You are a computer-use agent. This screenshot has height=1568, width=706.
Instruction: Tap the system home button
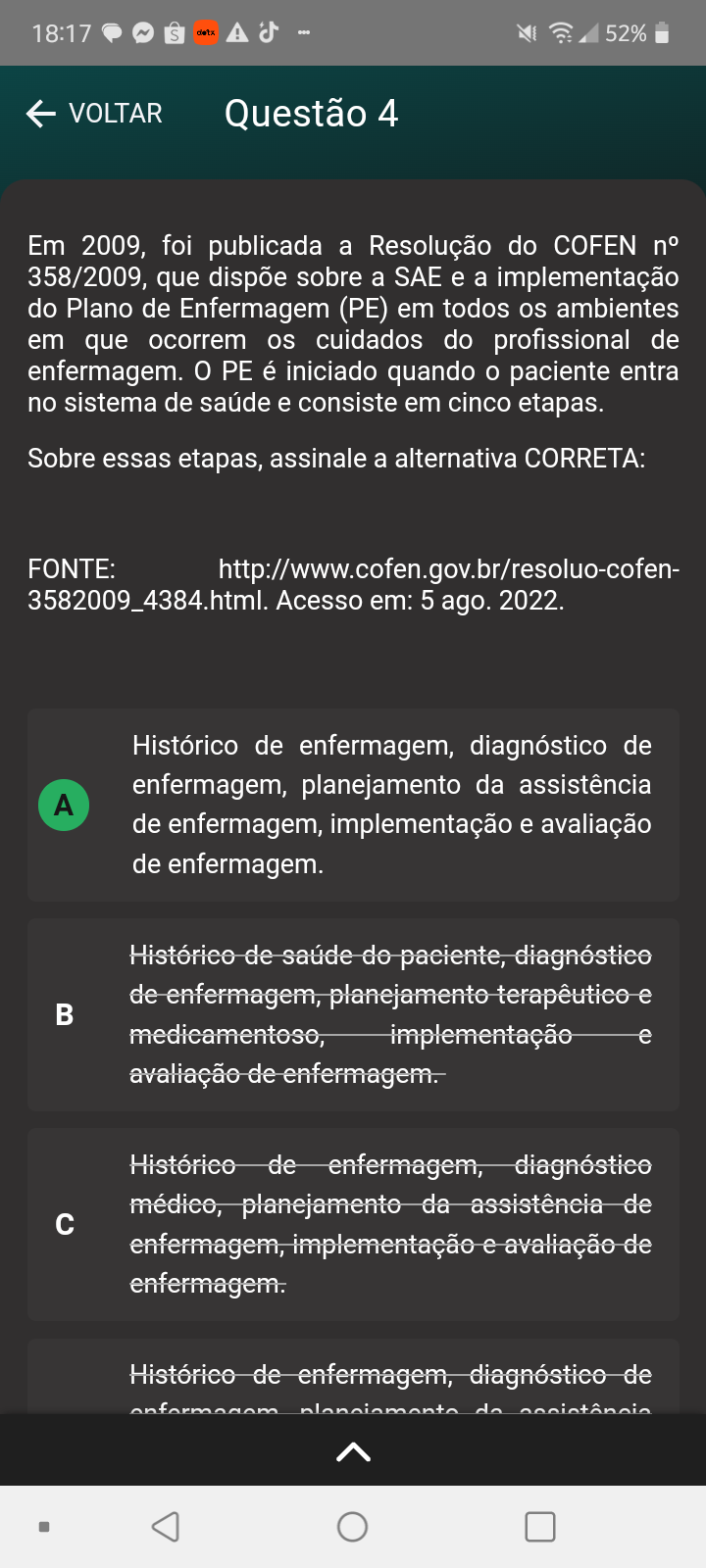(352, 1527)
